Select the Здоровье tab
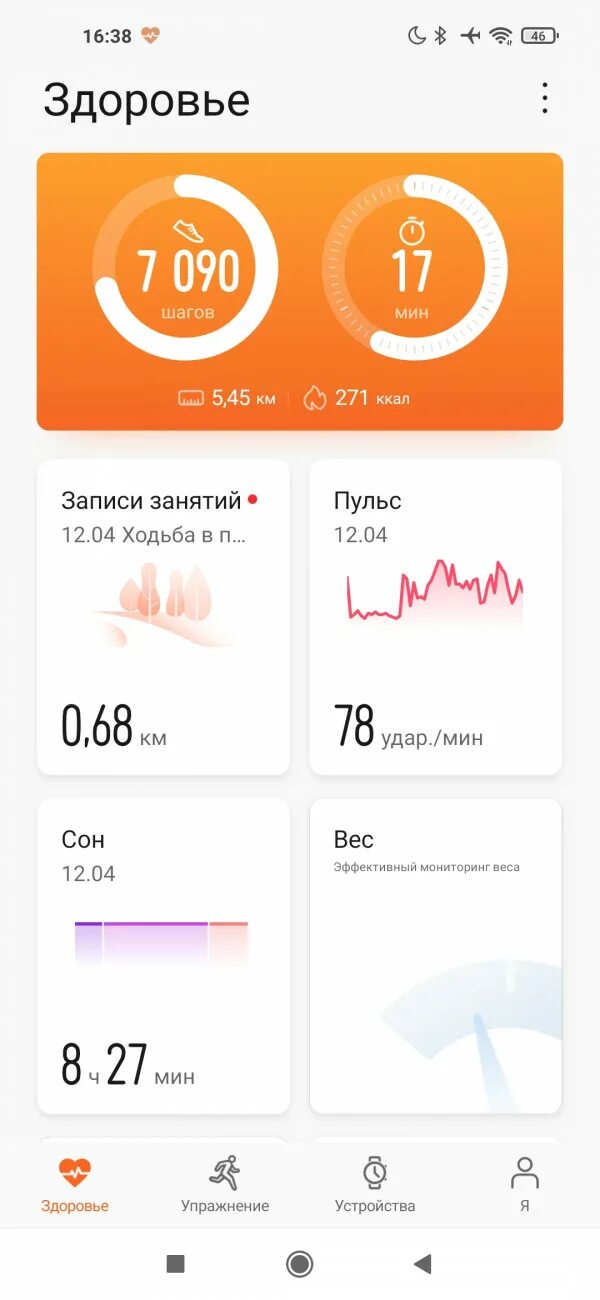The height and width of the screenshot is (1300, 600). (75, 1185)
